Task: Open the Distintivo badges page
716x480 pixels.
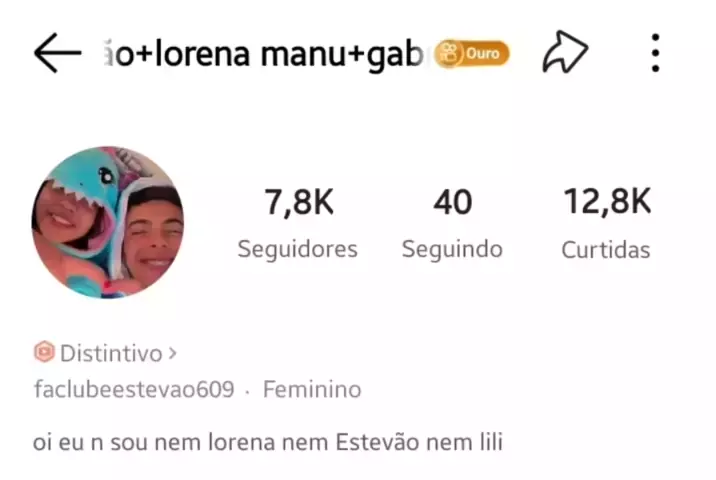Action: 106,353
